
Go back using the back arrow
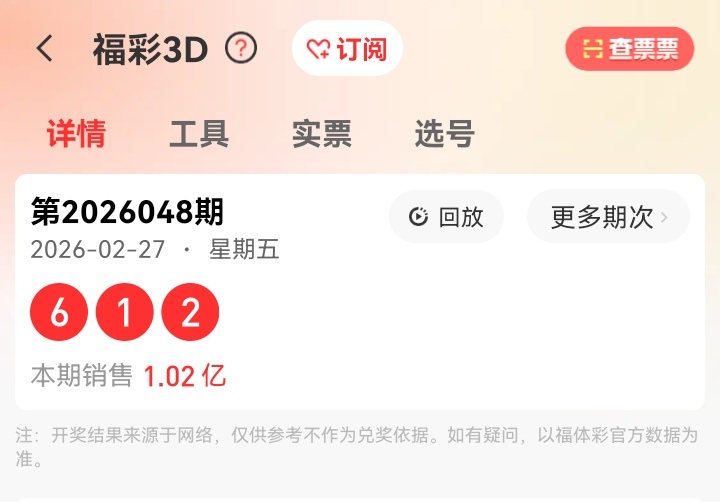pos(45,49)
